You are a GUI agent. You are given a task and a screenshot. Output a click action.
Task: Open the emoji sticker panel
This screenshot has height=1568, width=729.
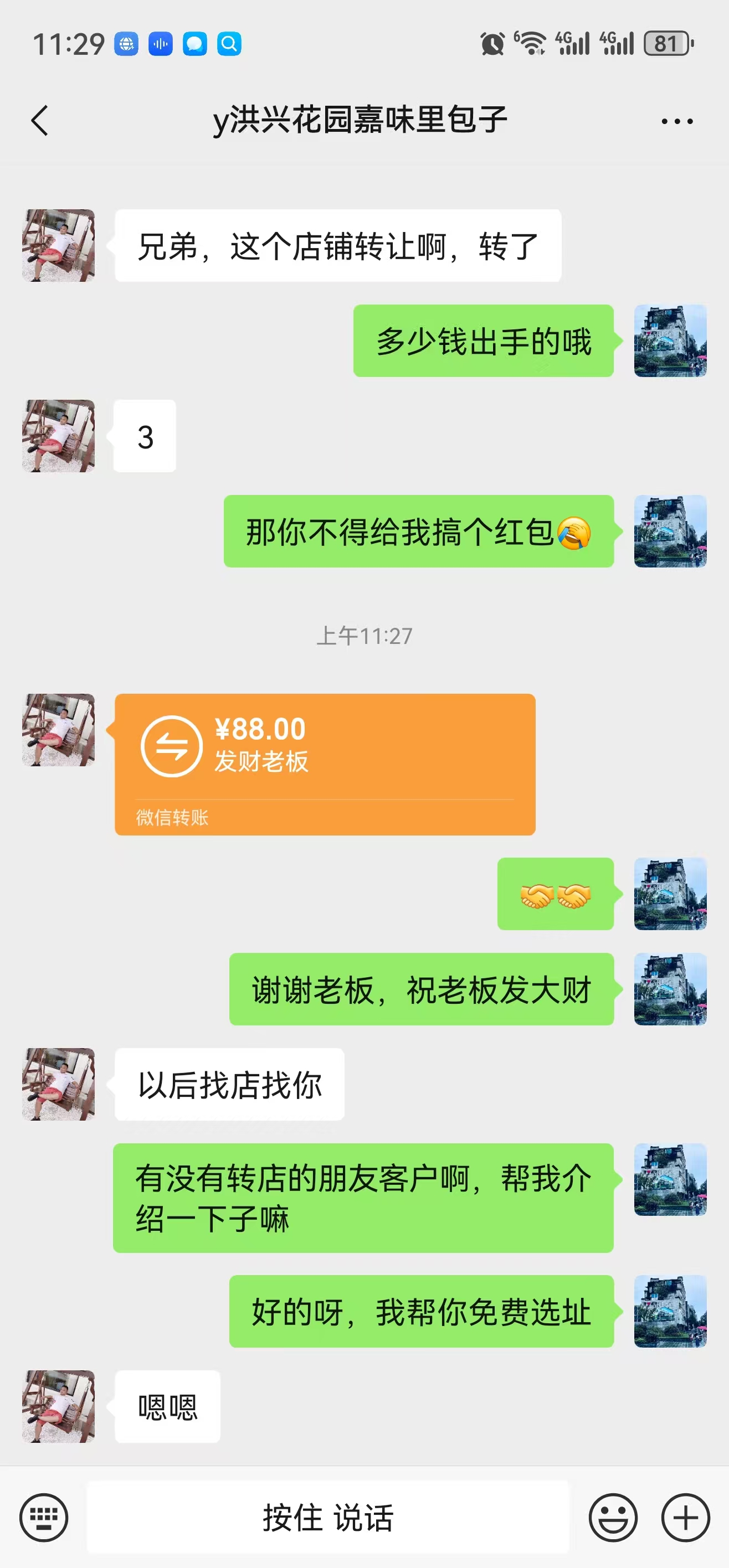point(613,1517)
